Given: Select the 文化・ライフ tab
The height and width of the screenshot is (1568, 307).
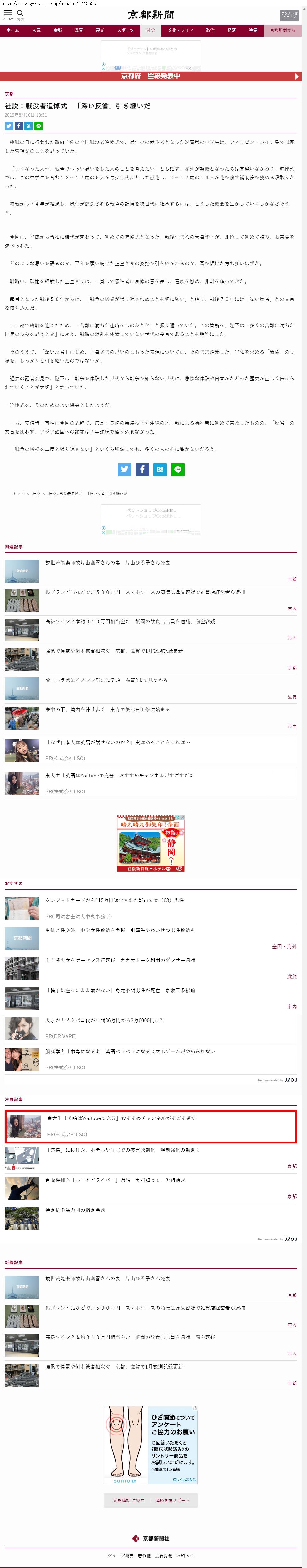Looking at the screenshot, I should click(x=181, y=30).
